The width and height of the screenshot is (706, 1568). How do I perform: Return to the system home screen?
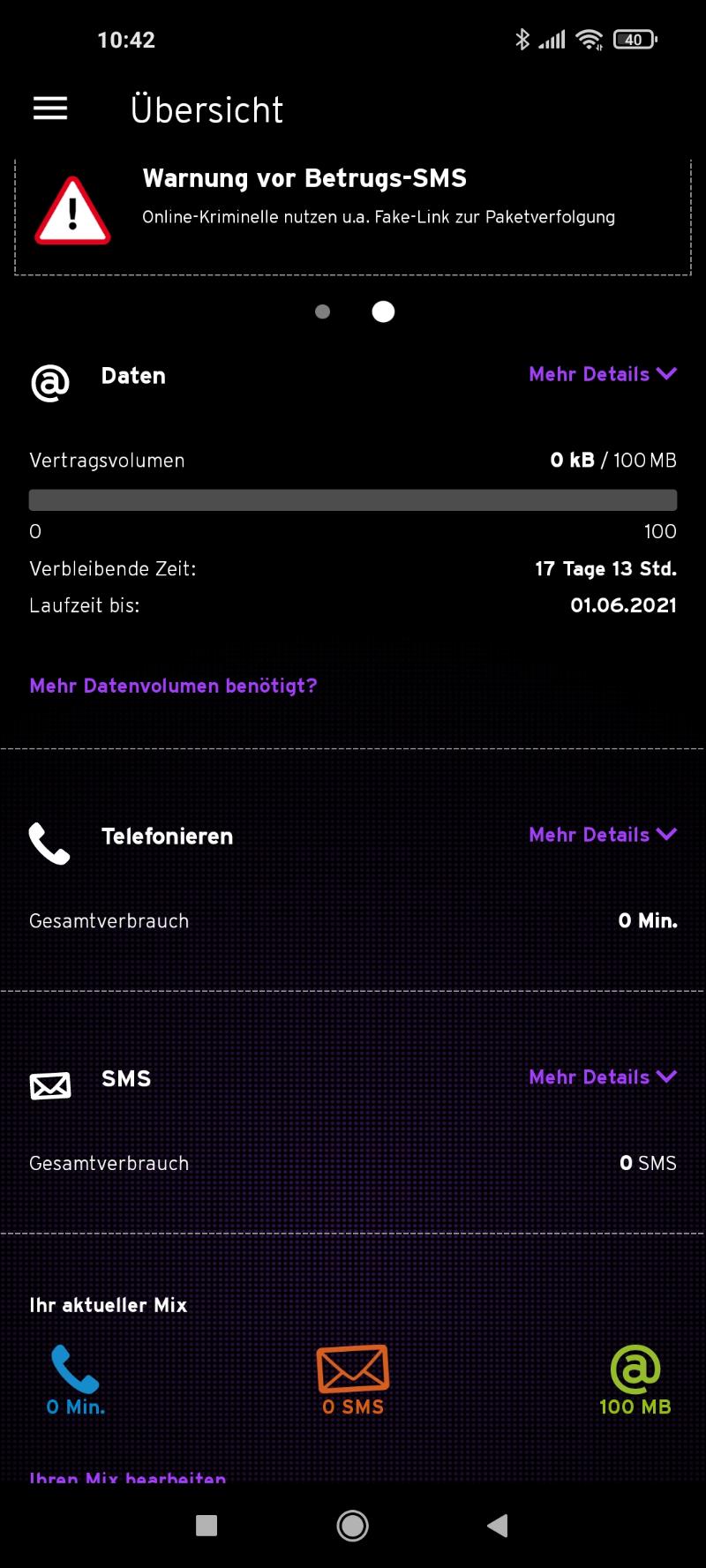352,1526
